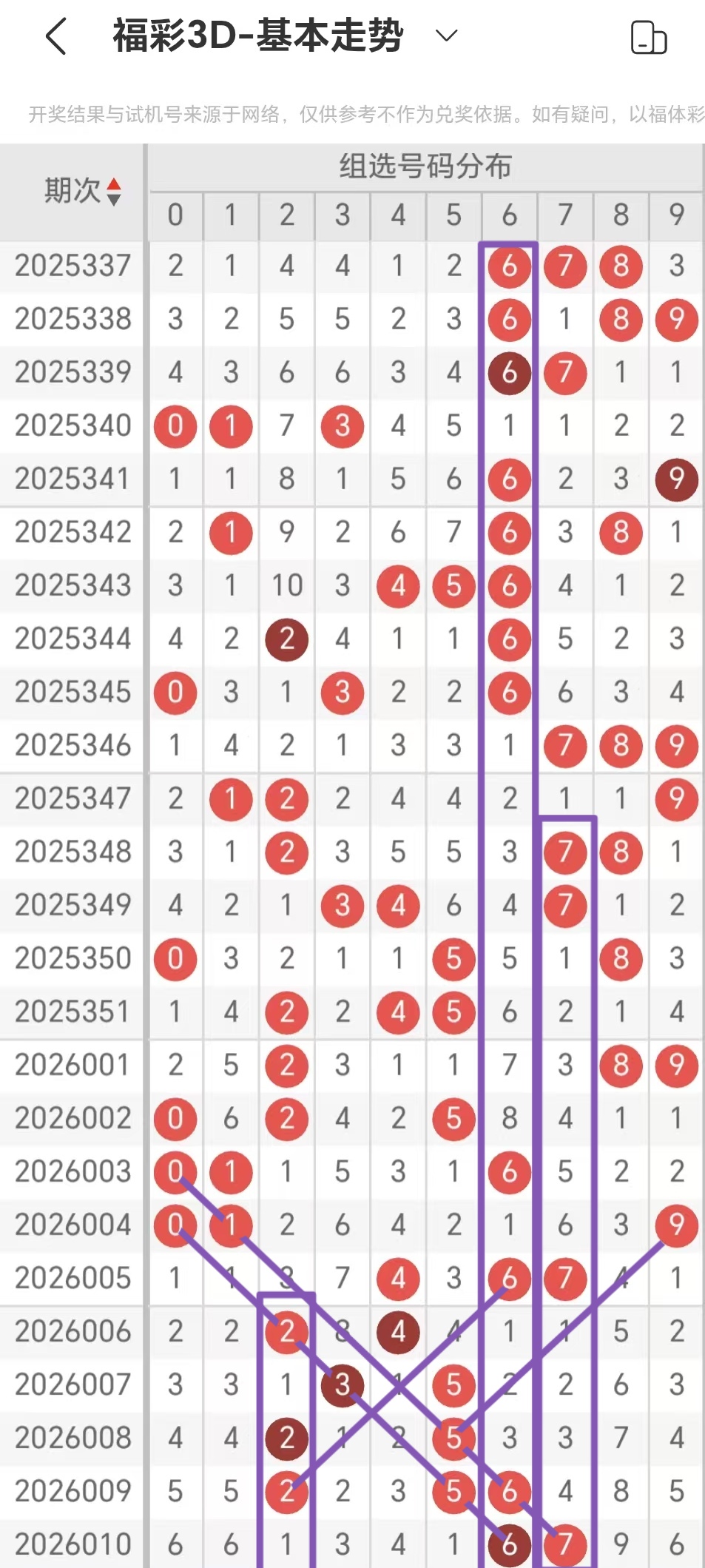
Task: Sort draws by 期次 order
Action: tap(113, 192)
